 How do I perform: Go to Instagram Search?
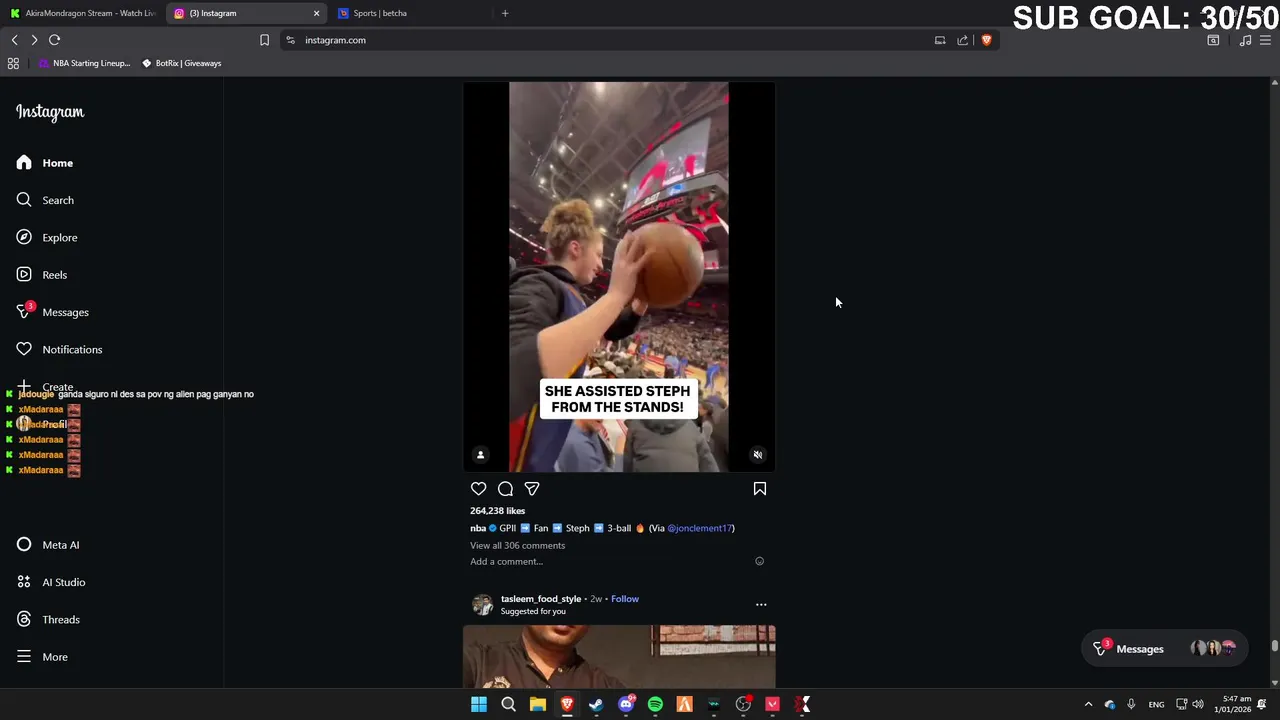(57, 200)
